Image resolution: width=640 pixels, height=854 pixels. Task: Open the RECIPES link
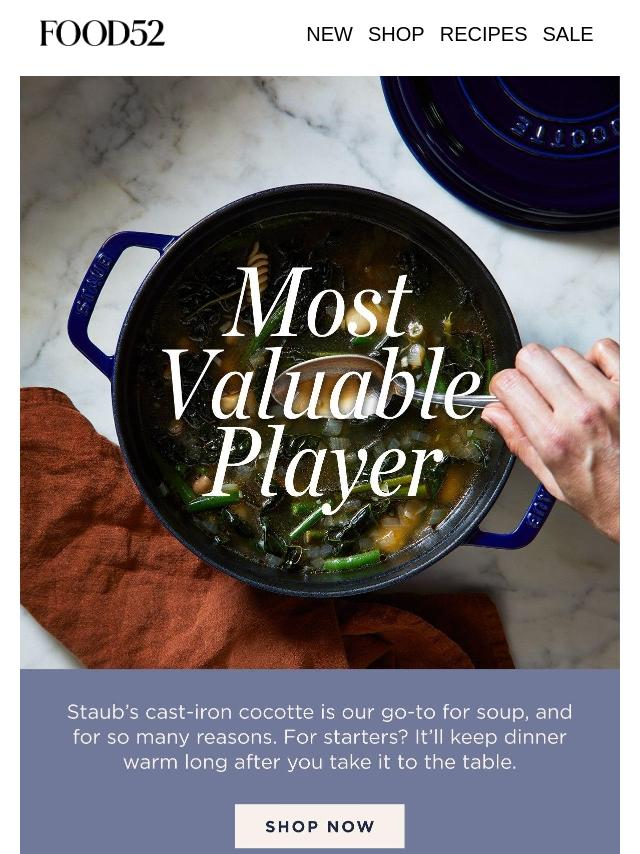point(483,34)
